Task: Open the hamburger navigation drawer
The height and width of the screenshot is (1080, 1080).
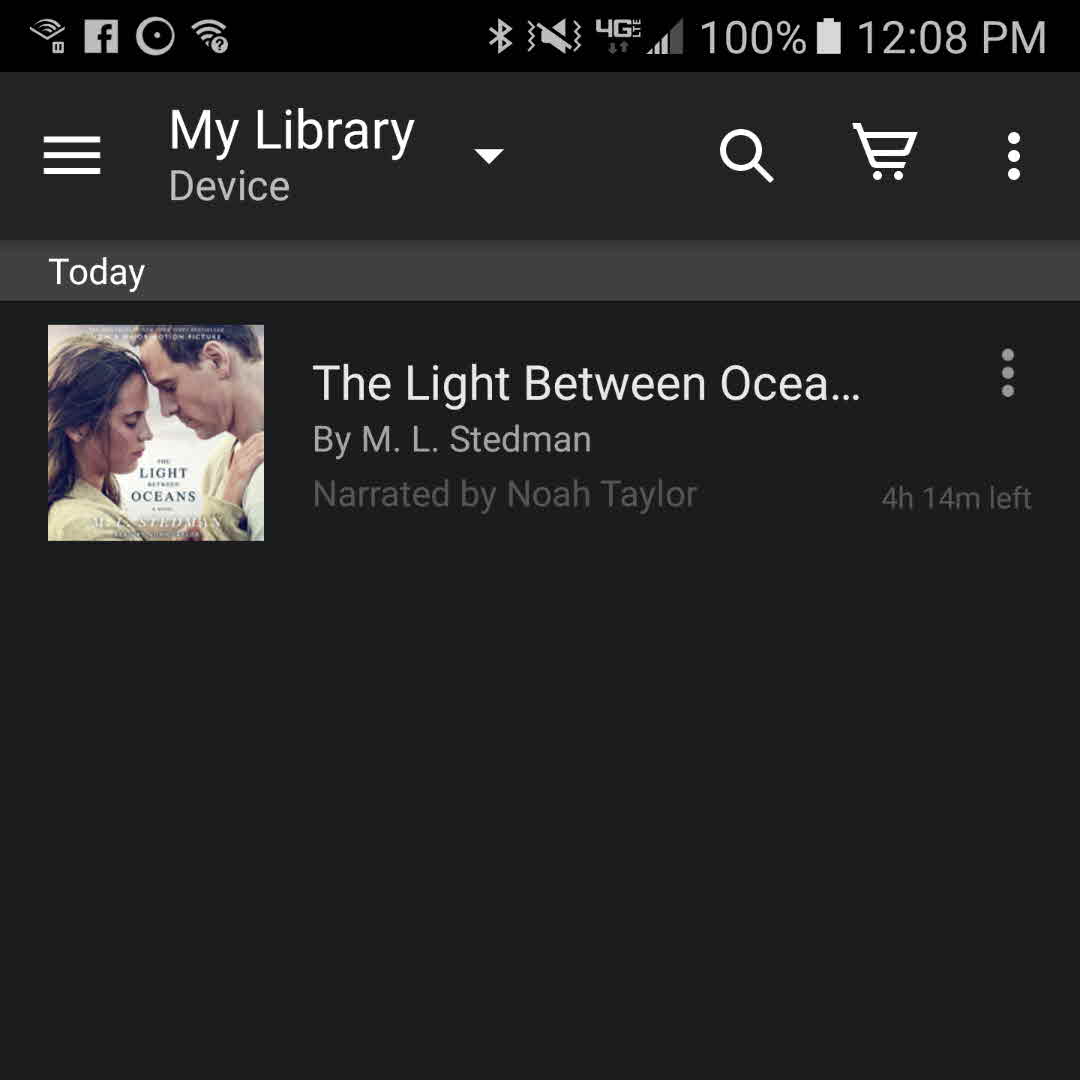Action: (x=72, y=156)
